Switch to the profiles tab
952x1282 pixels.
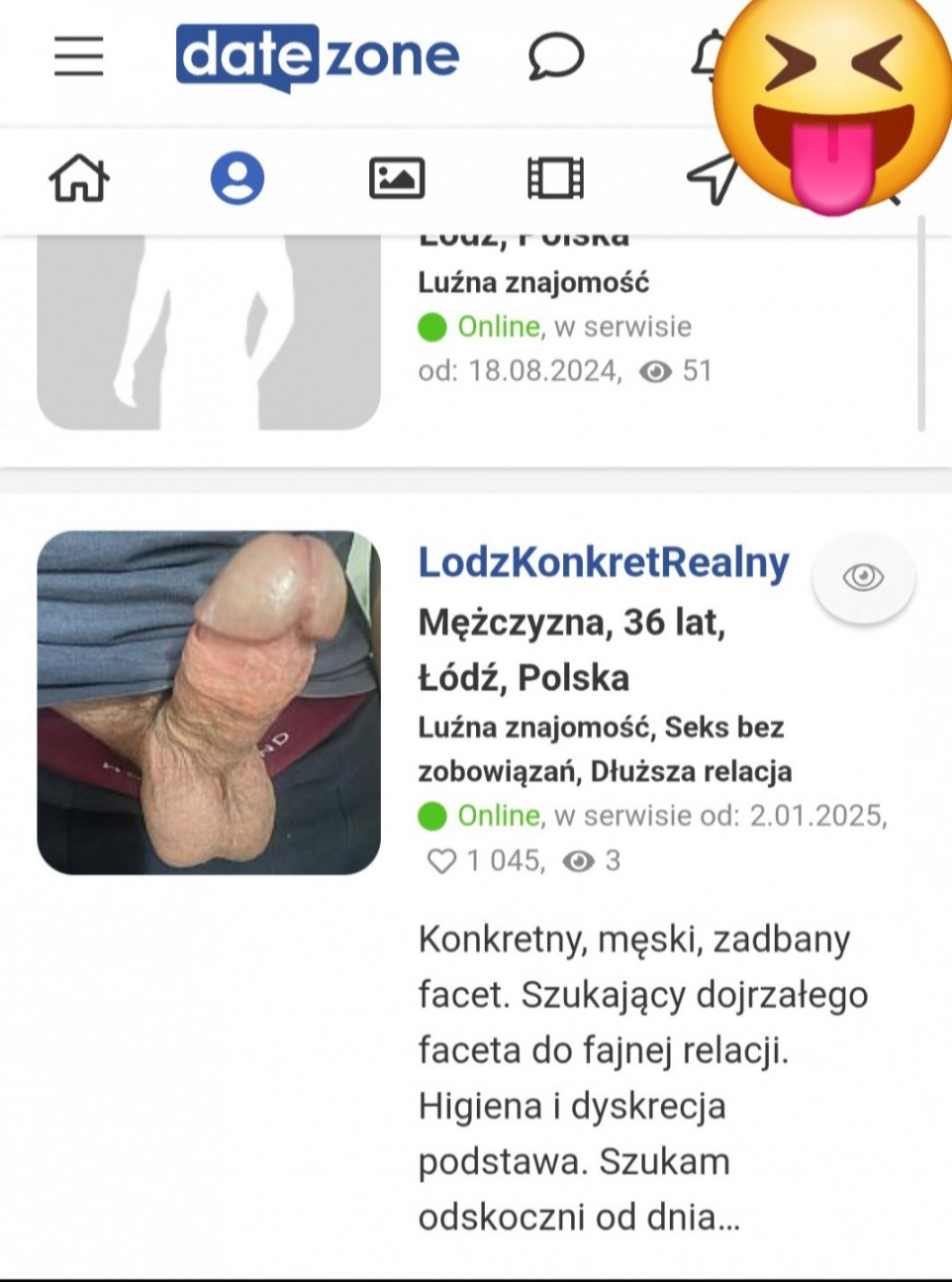237,177
